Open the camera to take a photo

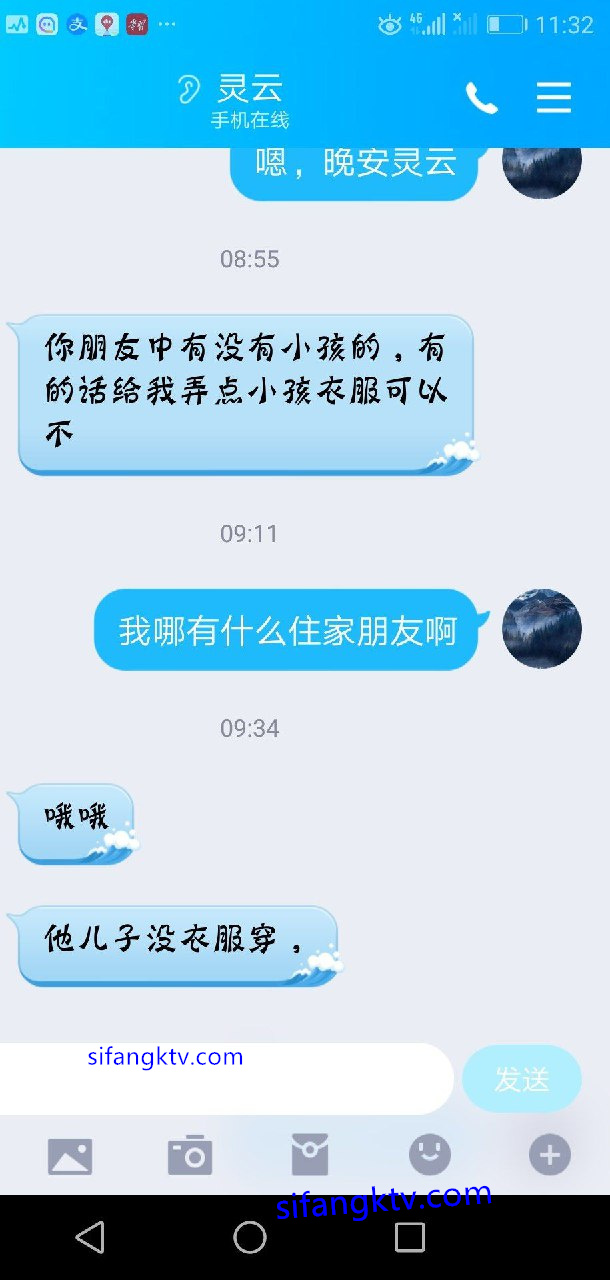pos(190,1156)
